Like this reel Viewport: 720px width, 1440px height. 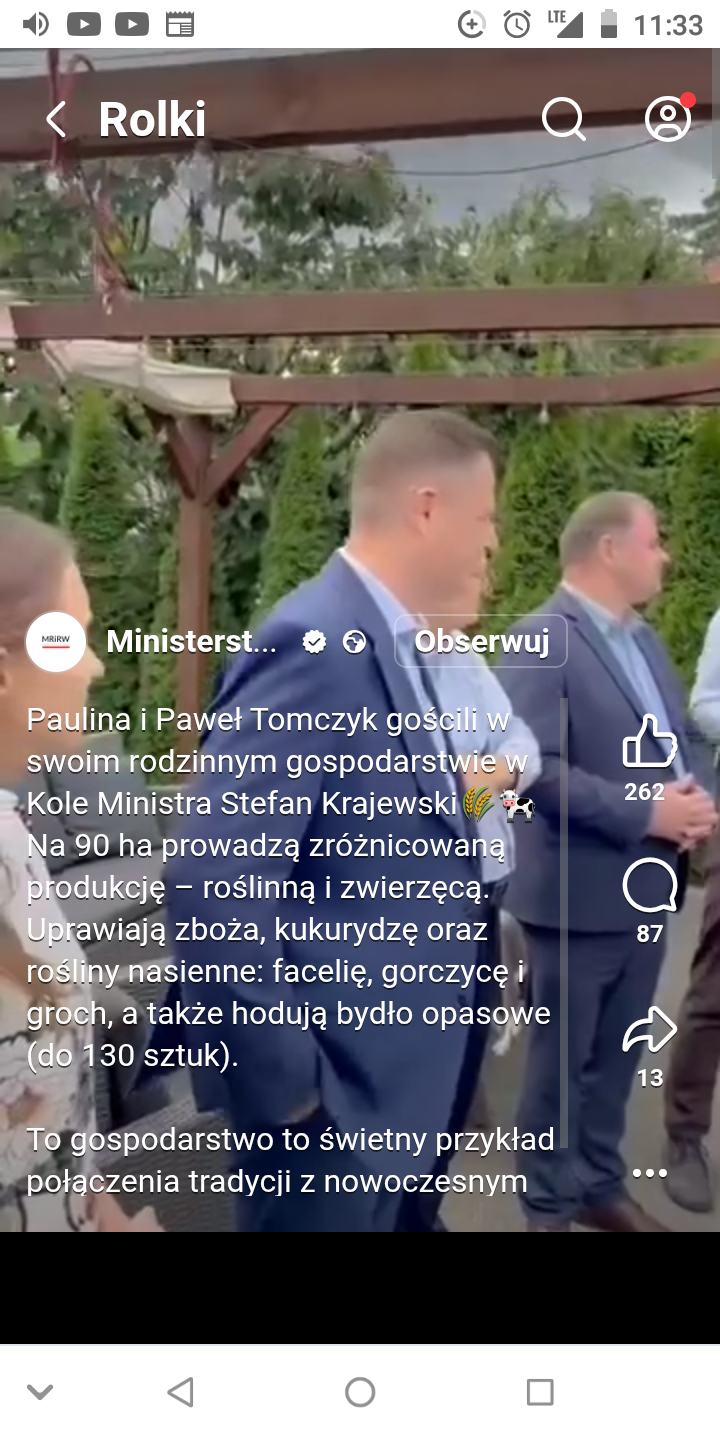(650, 742)
